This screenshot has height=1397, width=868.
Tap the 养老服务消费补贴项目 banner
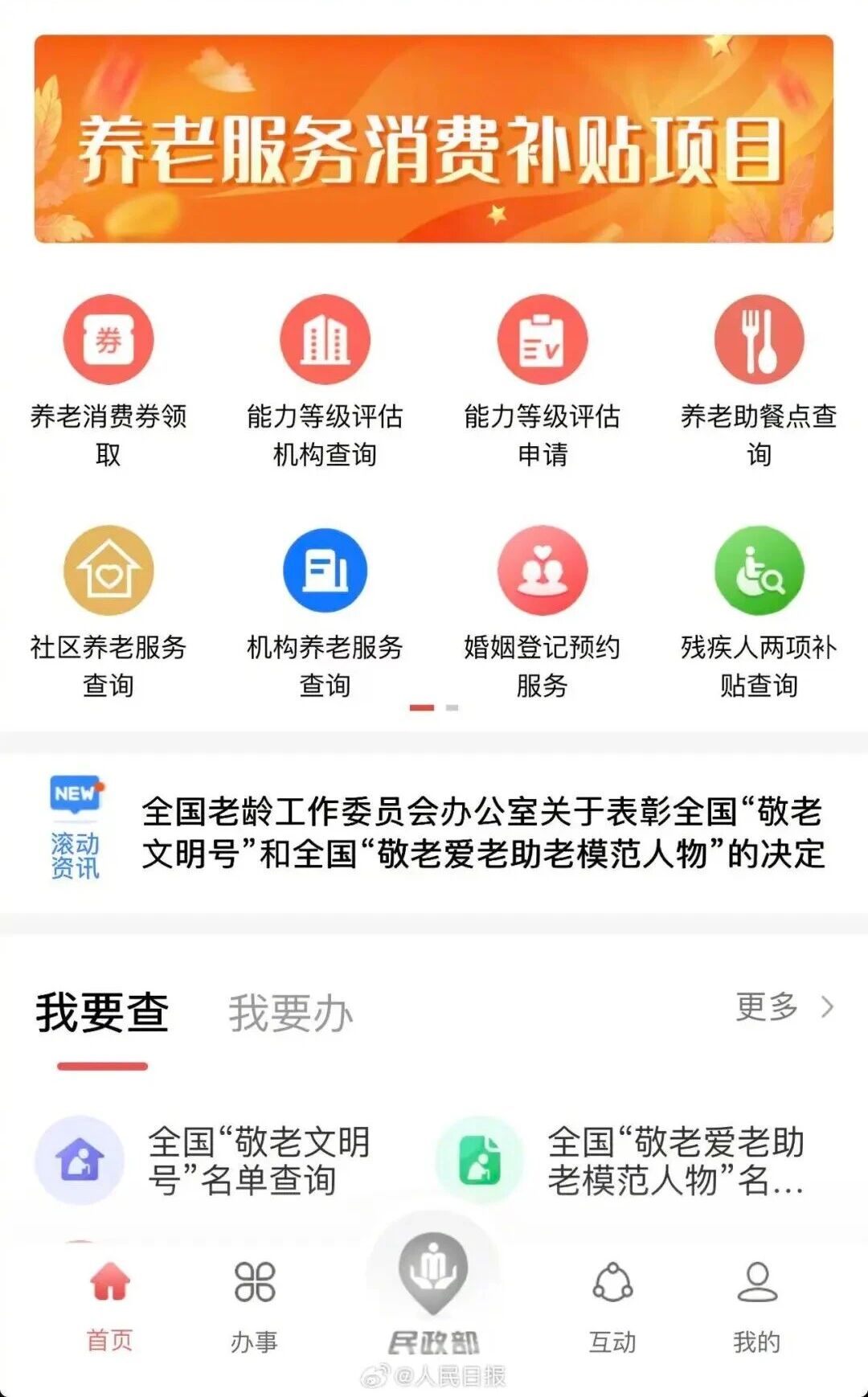click(434, 141)
